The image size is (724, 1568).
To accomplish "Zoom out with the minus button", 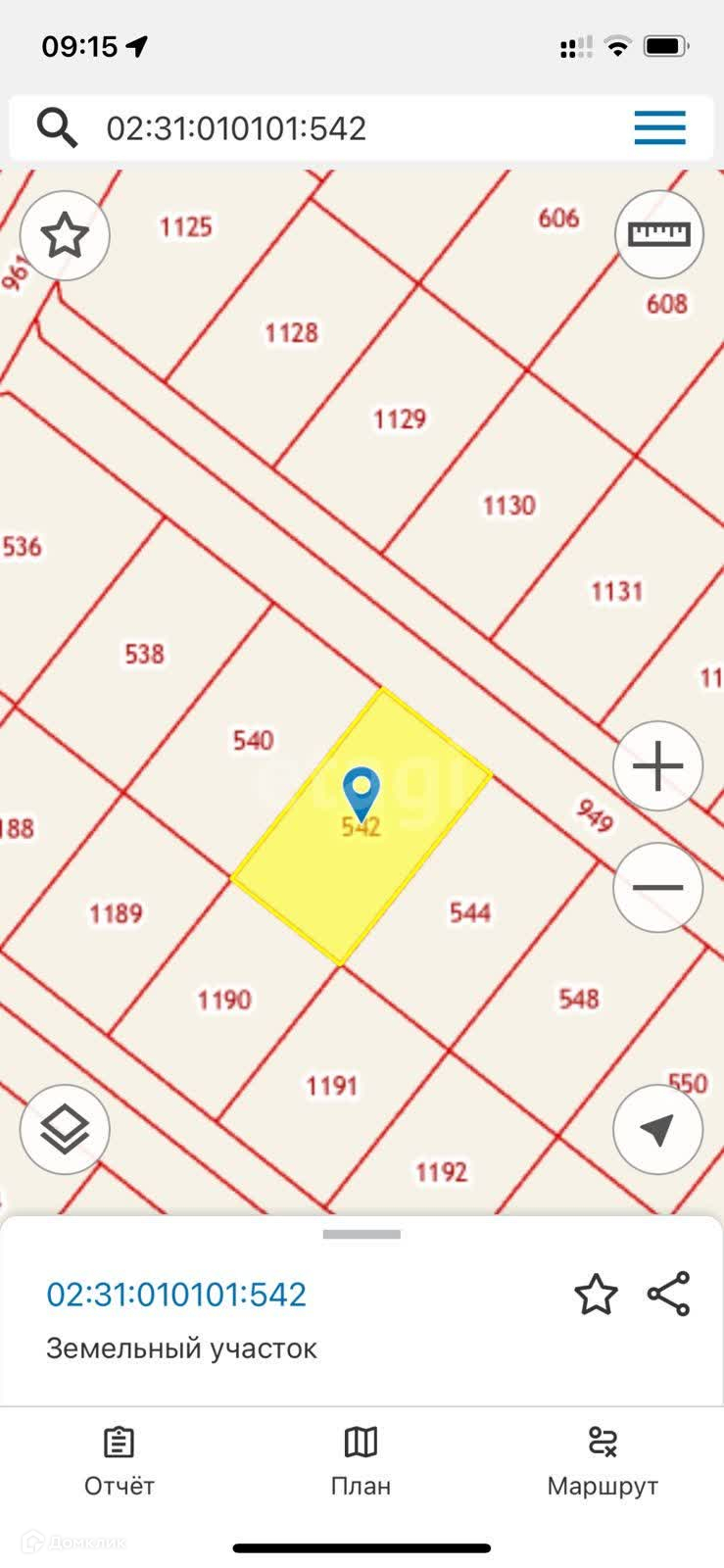I will pyautogui.click(x=658, y=888).
